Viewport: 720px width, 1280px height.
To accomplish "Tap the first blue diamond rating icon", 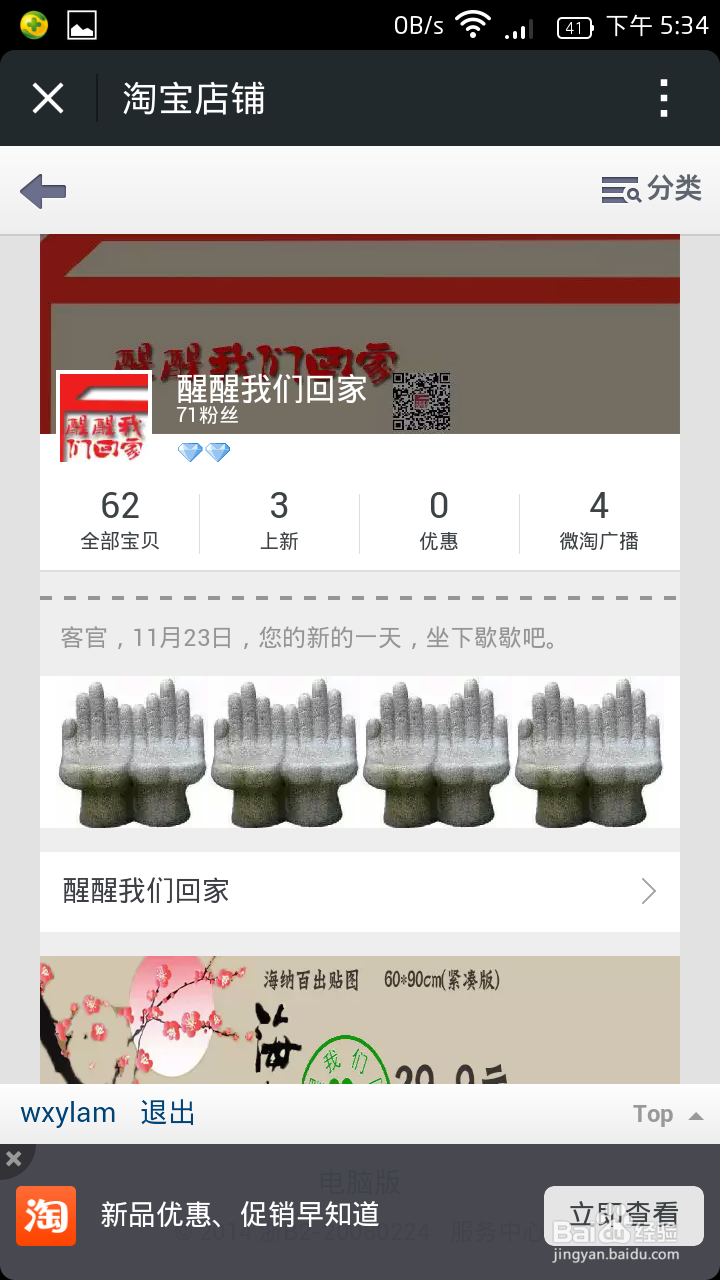I will [187, 453].
